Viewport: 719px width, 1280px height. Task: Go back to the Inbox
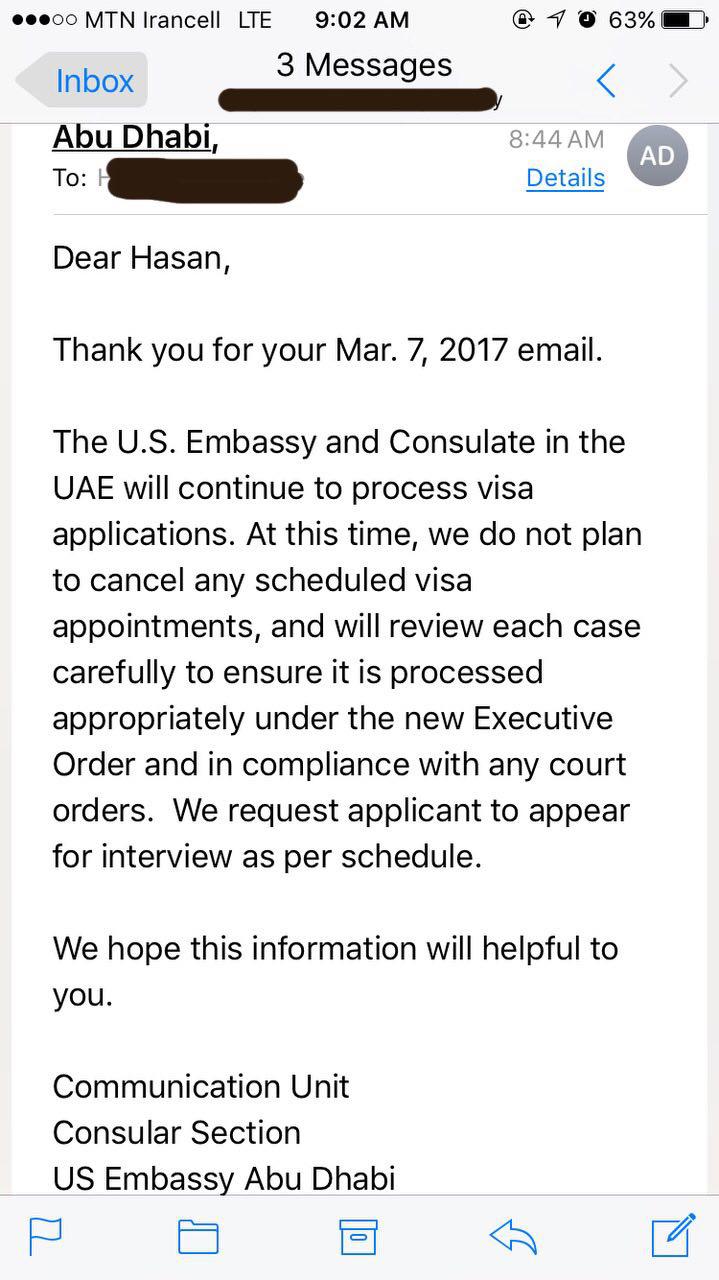click(x=81, y=80)
